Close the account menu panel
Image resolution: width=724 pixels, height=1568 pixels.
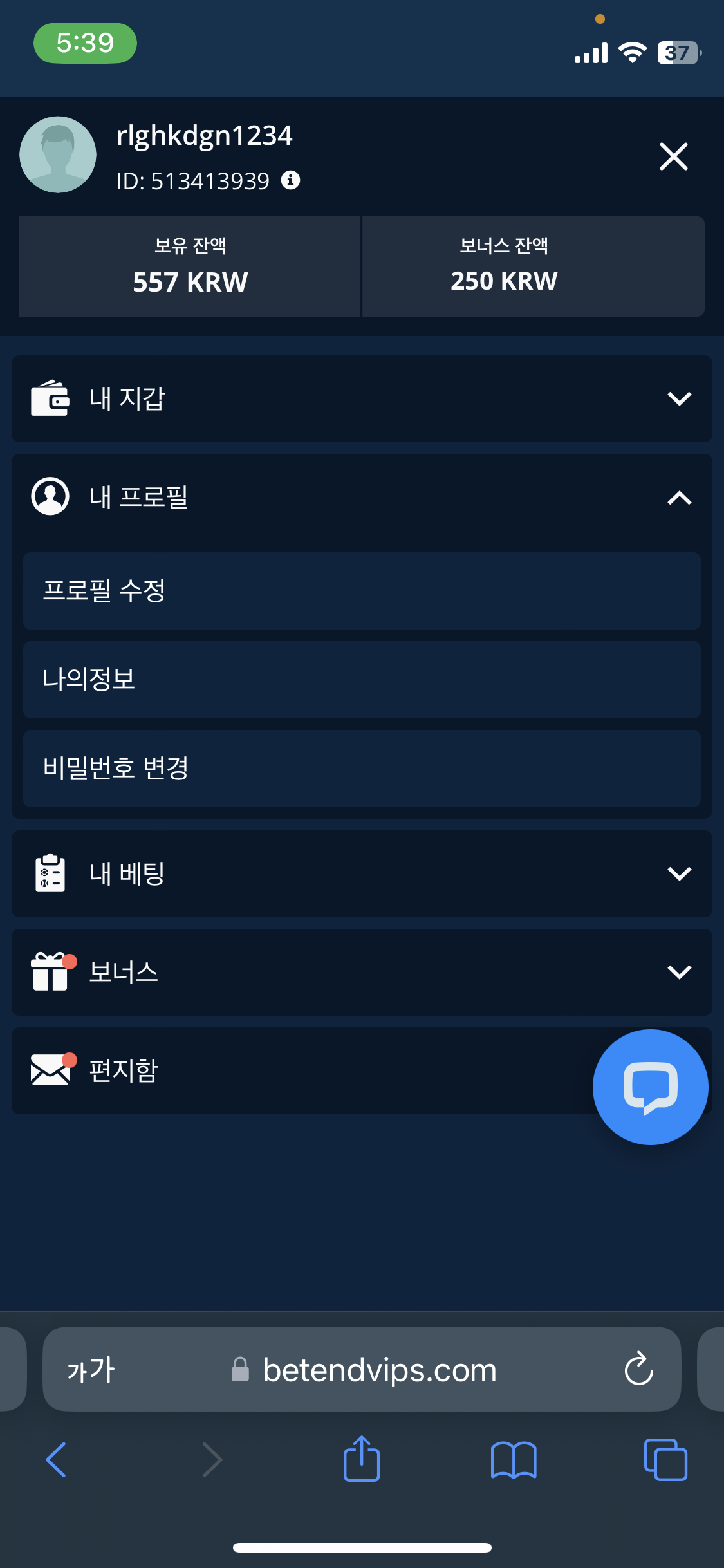click(673, 156)
